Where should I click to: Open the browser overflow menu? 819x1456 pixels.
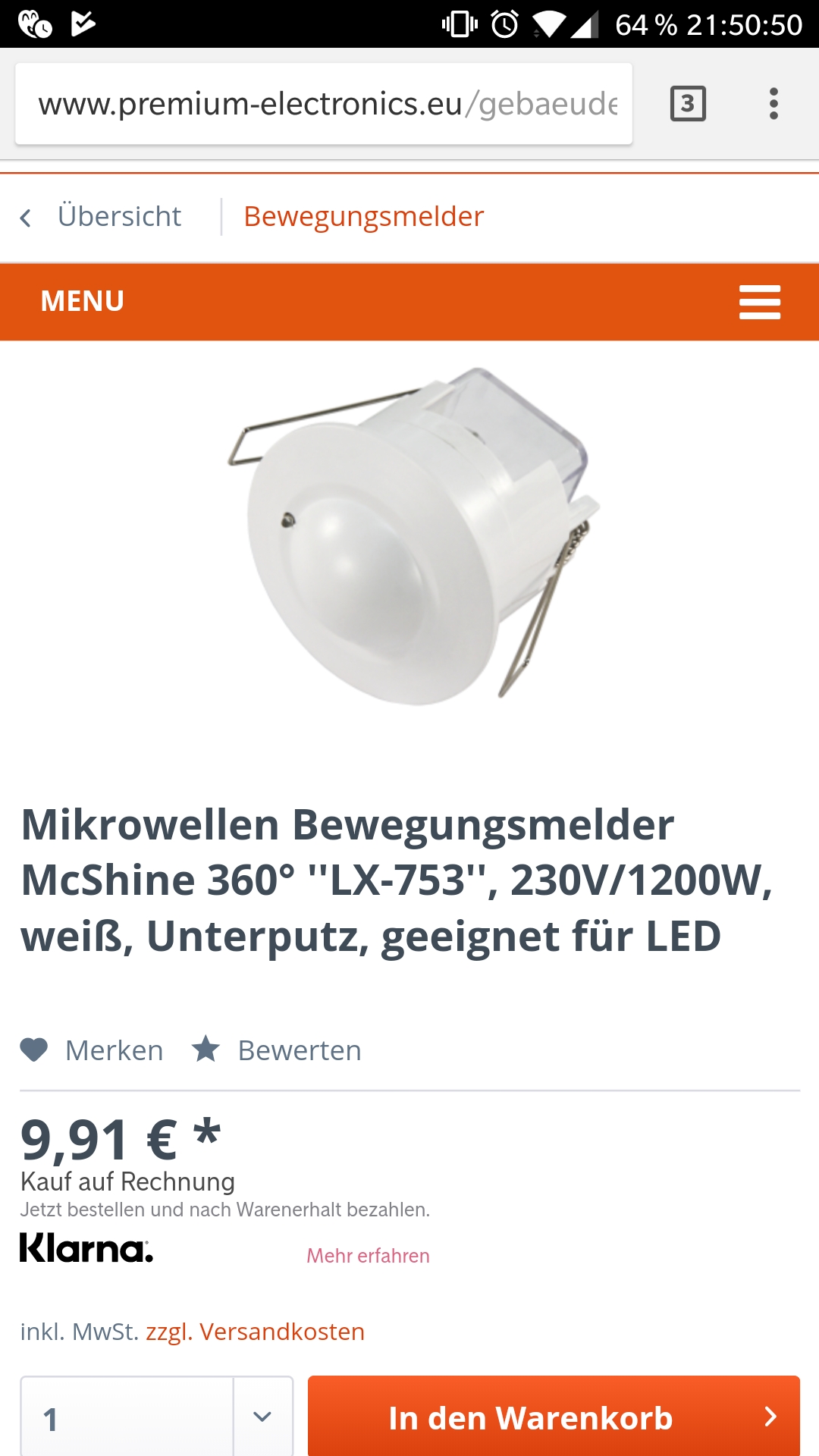tap(773, 104)
